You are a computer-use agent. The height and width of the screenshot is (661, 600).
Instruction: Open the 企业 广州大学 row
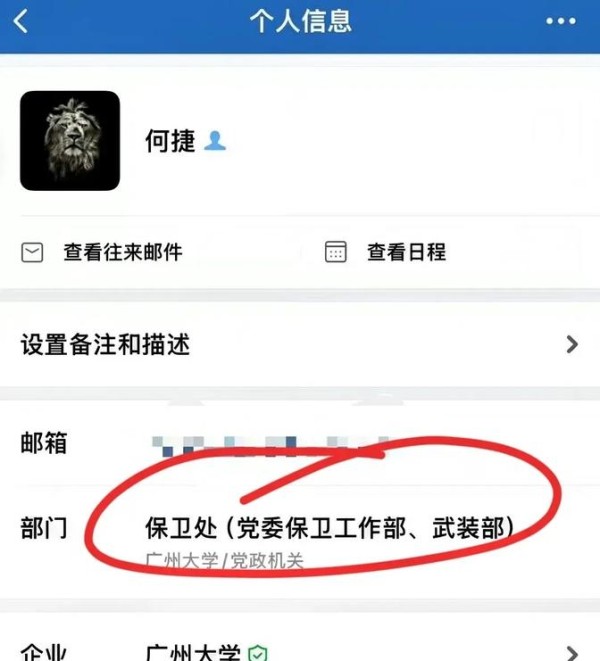300,650
